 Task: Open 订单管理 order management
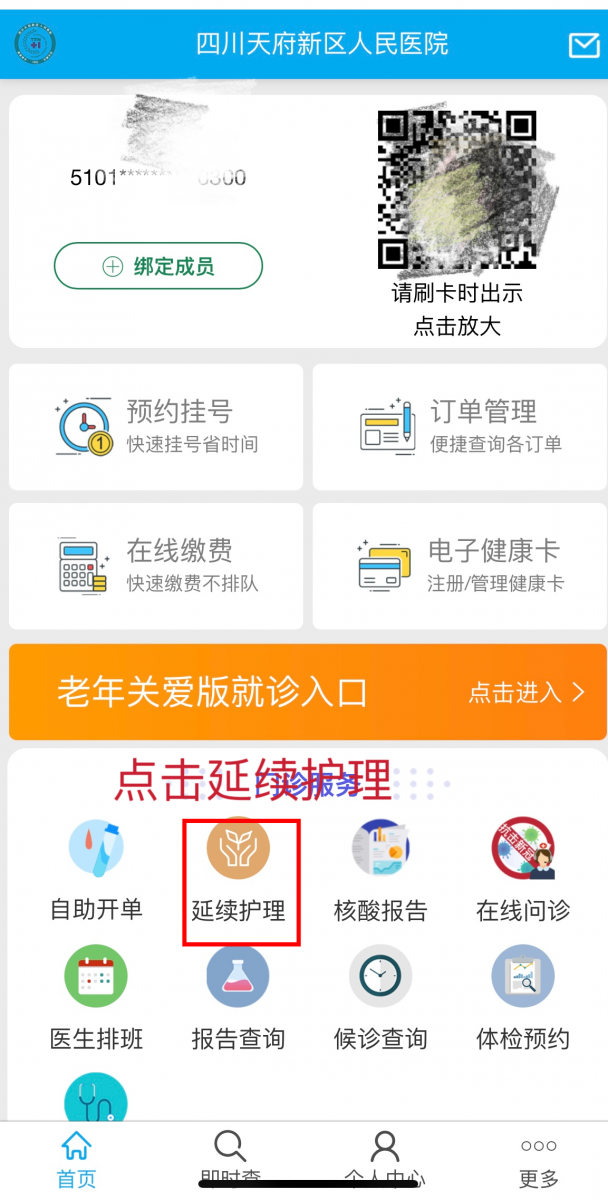(x=460, y=426)
